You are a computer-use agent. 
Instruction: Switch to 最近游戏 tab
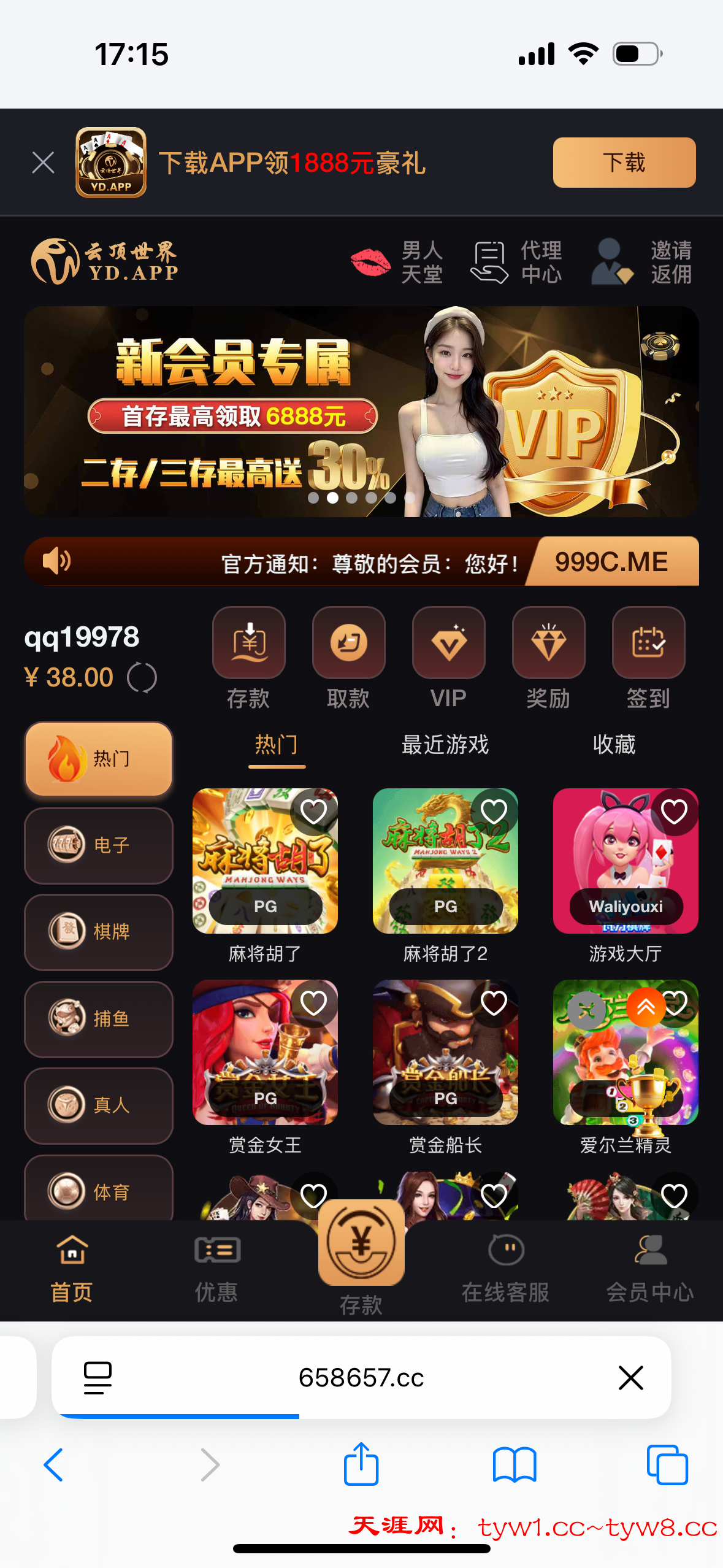point(445,745)
